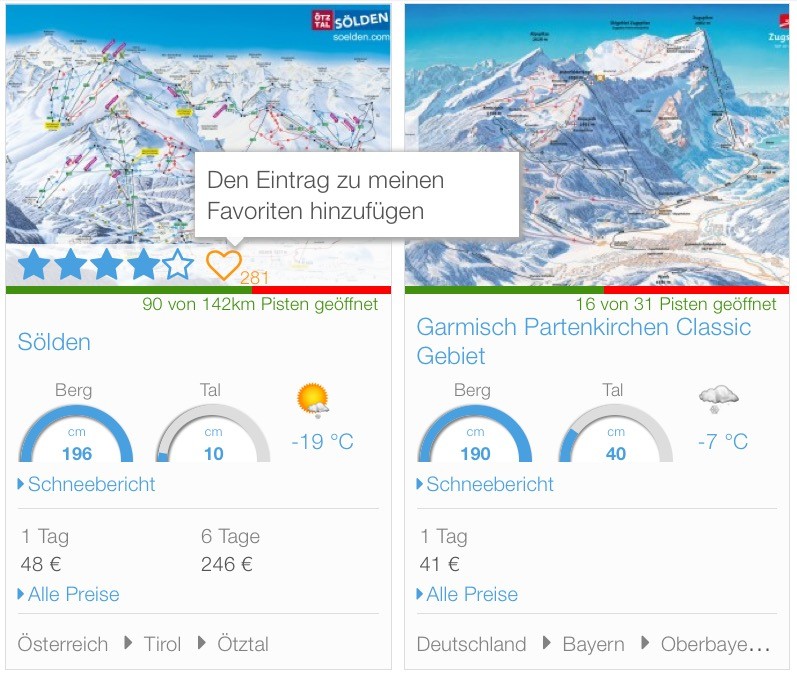The width and height of the screenshot is (797, 678).
Task: Select Oberbayern in the Garmisch breadcrumb
Action: (714, 644)
